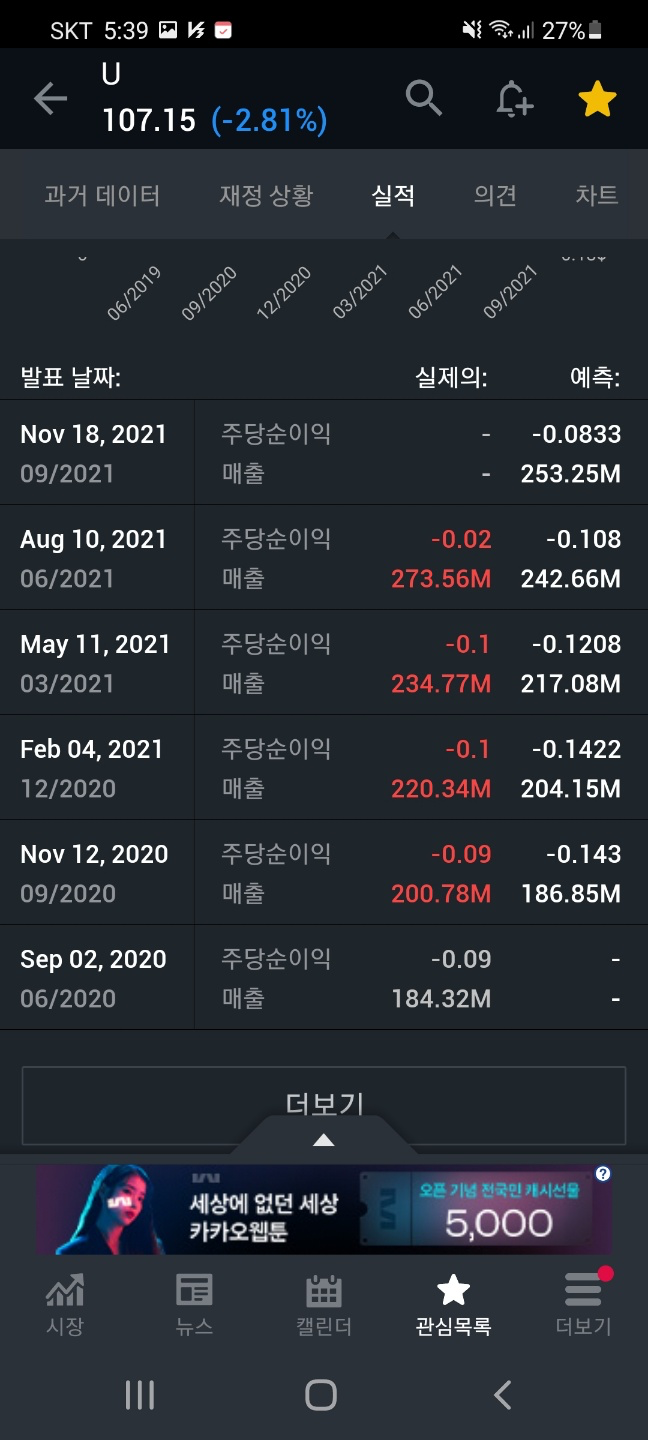Image resolution: width=648 pixels, height=1440 pixels.
Task: Switch to the 과거 데이터 tab
Action: [102, 195]
